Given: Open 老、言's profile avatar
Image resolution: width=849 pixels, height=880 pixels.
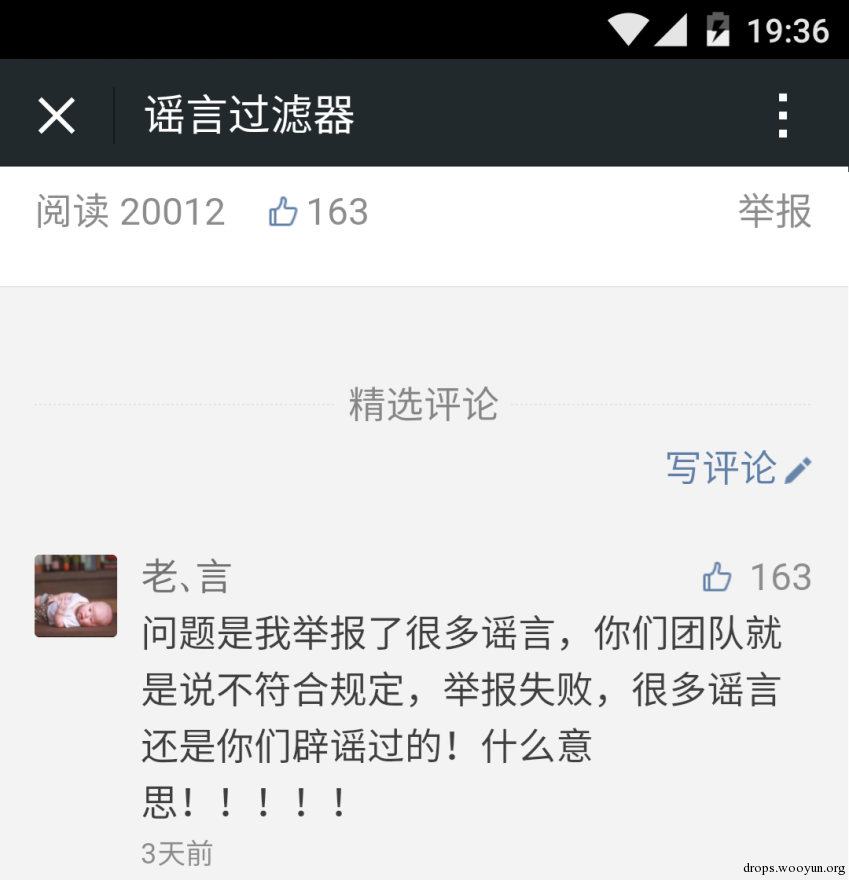Looking at the screenshot, I should click(x=76, y=596).
